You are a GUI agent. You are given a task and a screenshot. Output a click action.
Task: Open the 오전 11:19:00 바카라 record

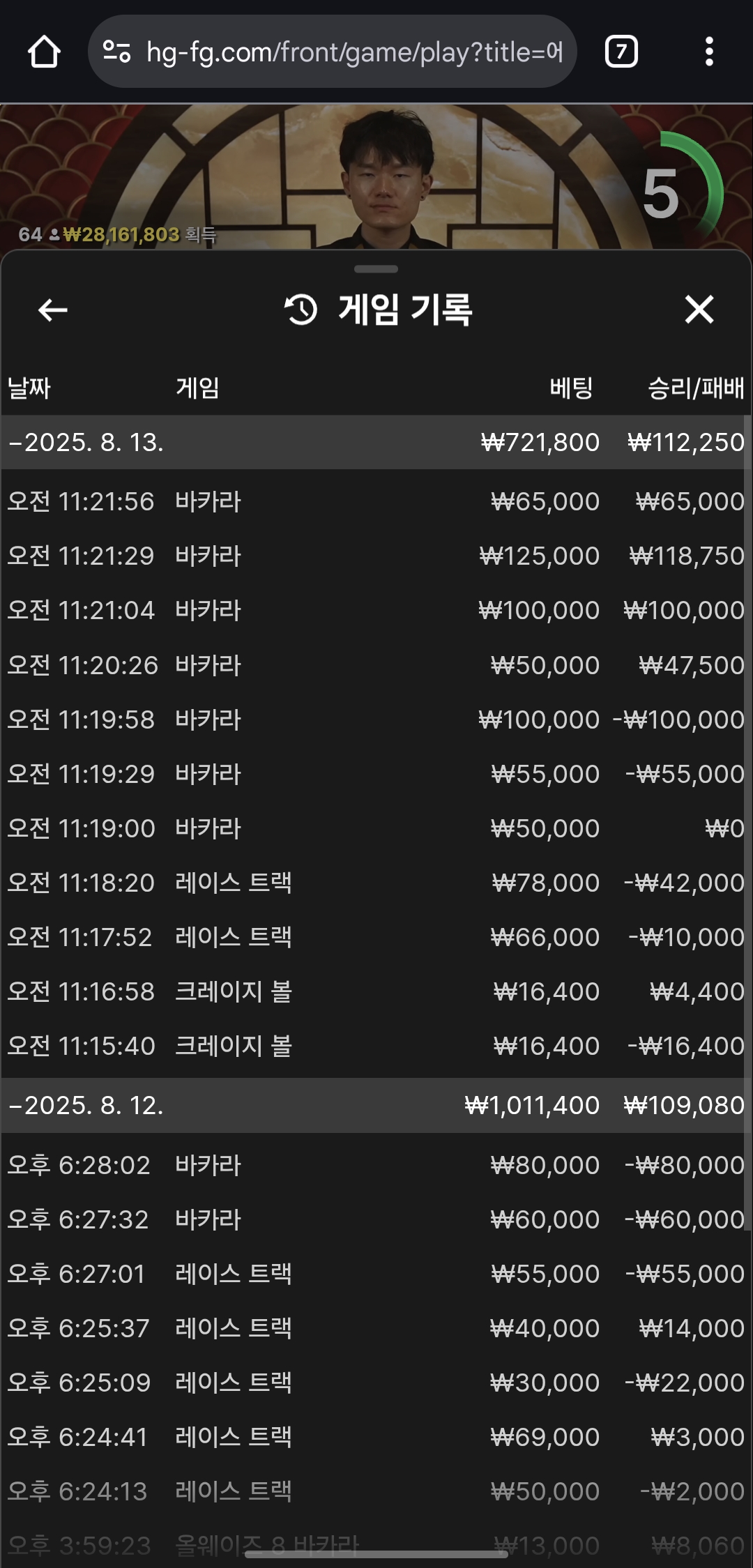click(x=376, y=828)
